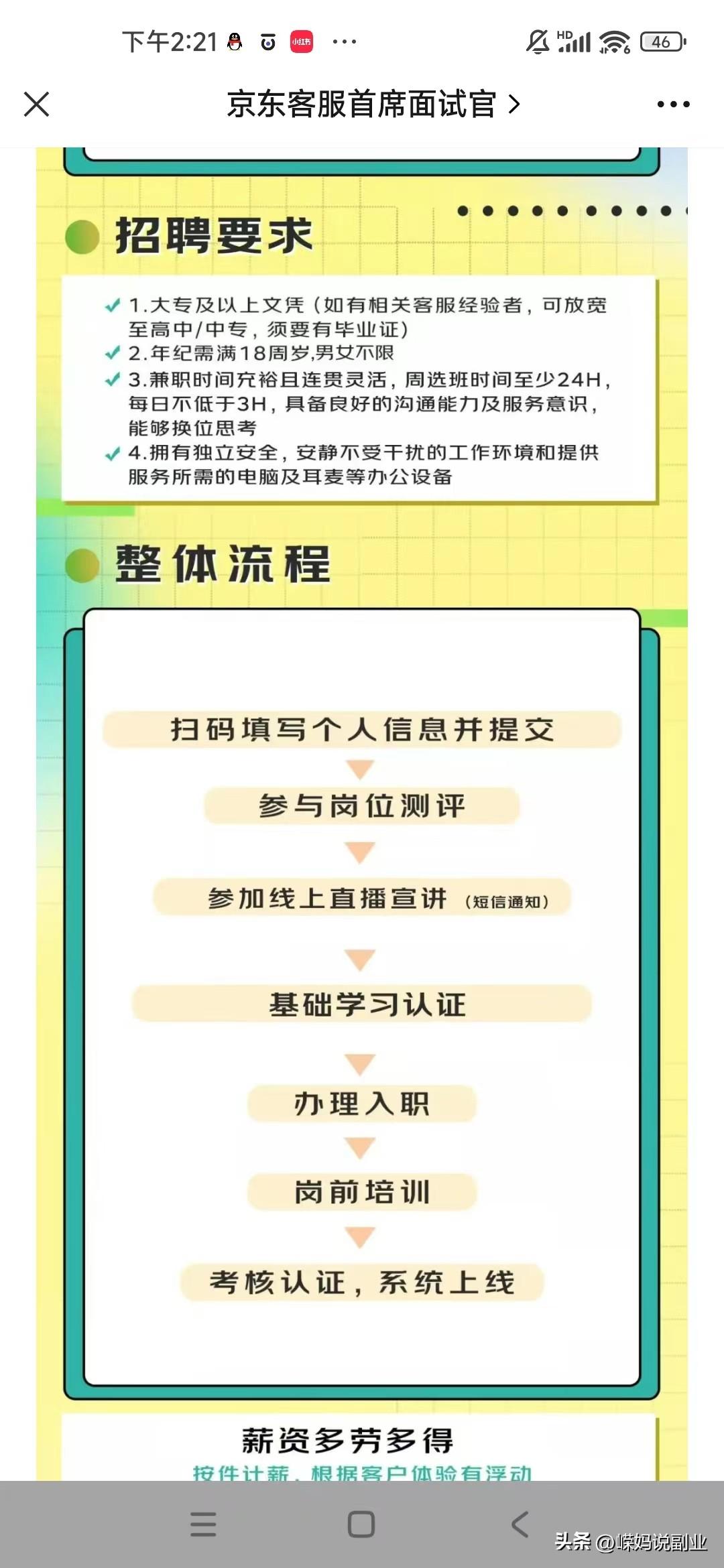
Task: Open the three-dot overflow menu
Action: click(x=673, y=105)
